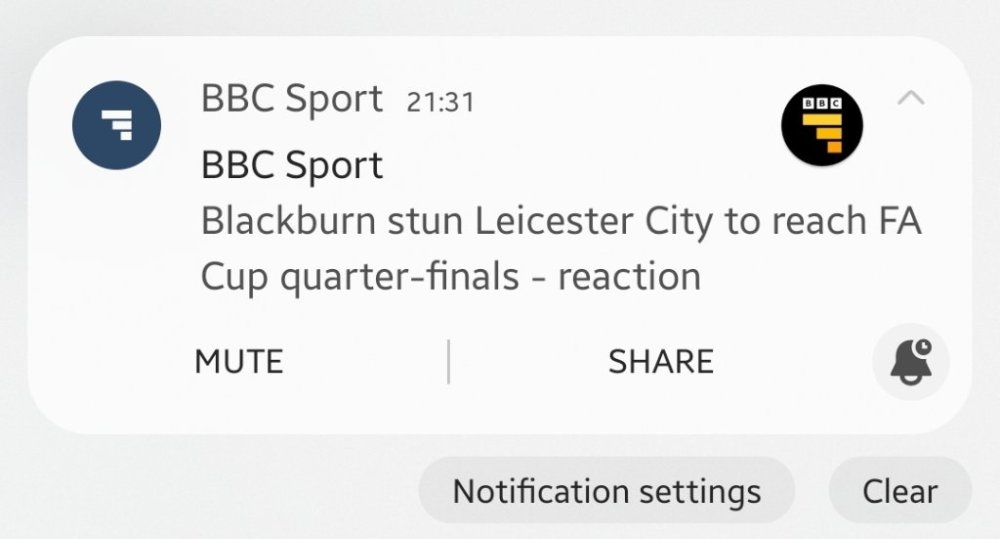The image size is (1000, 539).
Task: Mute the BBC Sport notification
Action: (x=239, y=361)
